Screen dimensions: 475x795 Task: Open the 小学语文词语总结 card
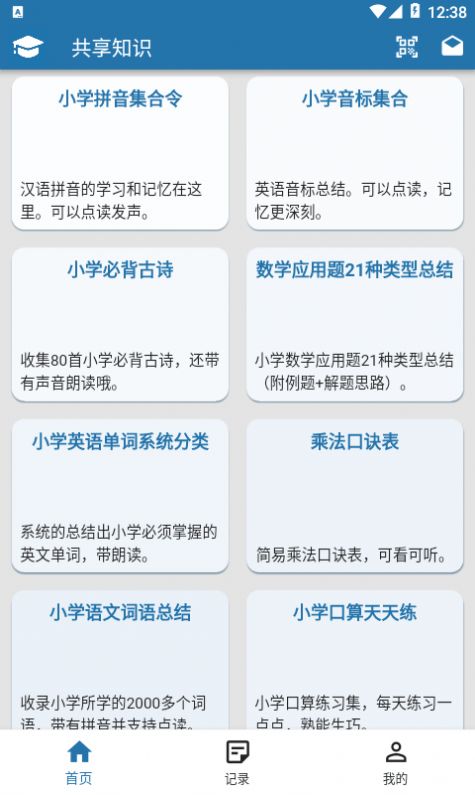click(120, 660)
